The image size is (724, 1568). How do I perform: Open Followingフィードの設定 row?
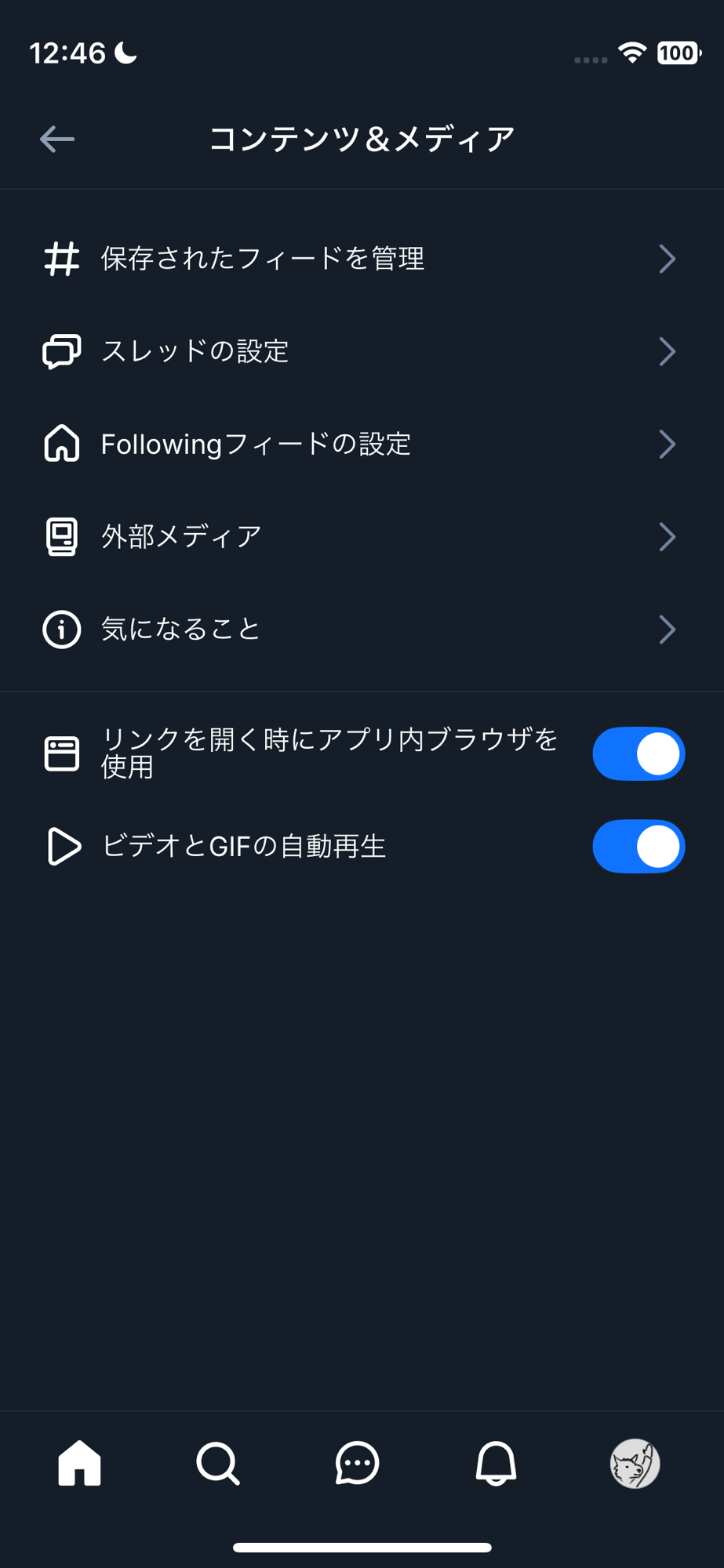pyautogui.click(x=361, y=444)
